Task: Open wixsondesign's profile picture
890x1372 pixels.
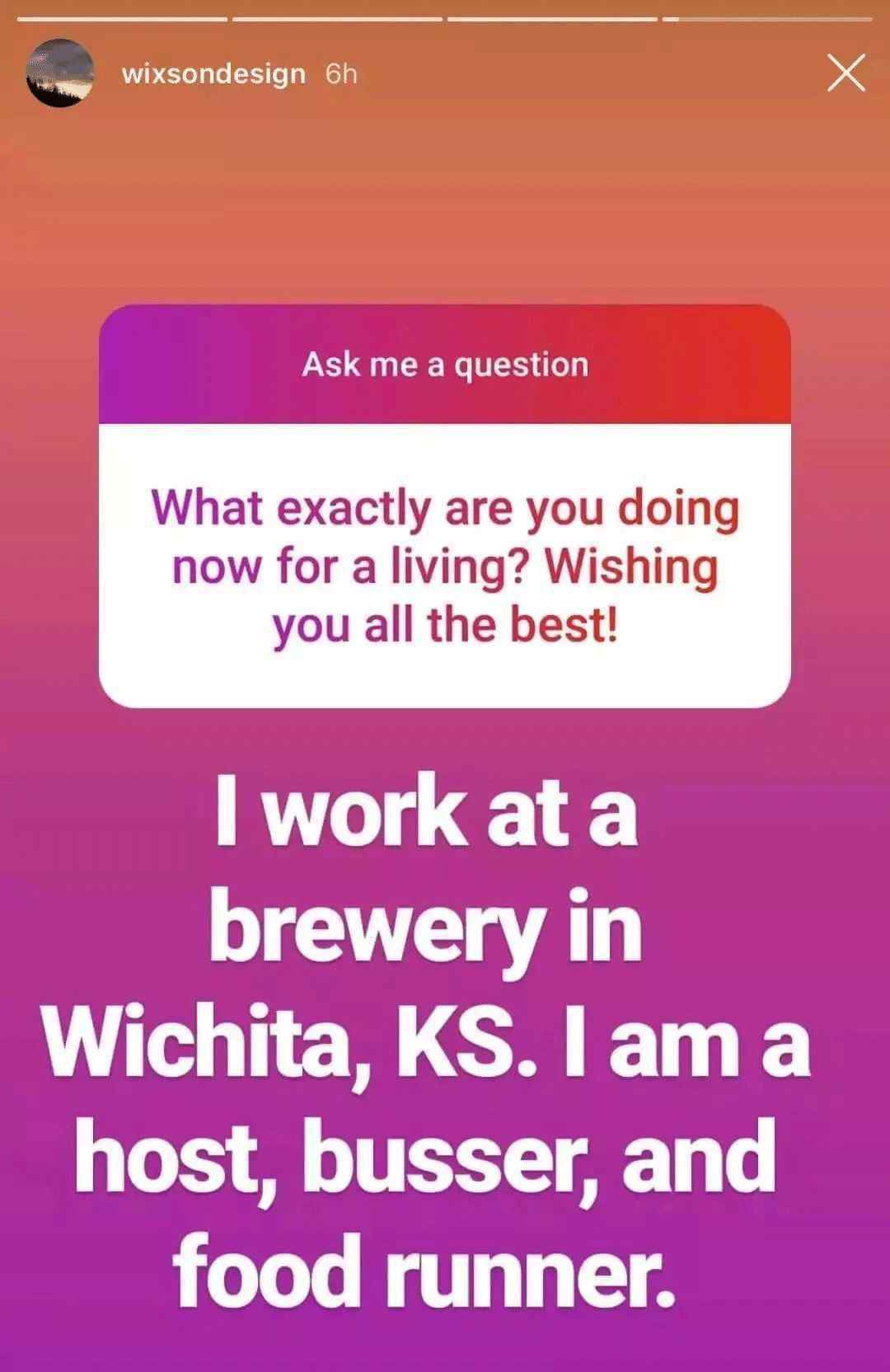Action: [60, 73]
